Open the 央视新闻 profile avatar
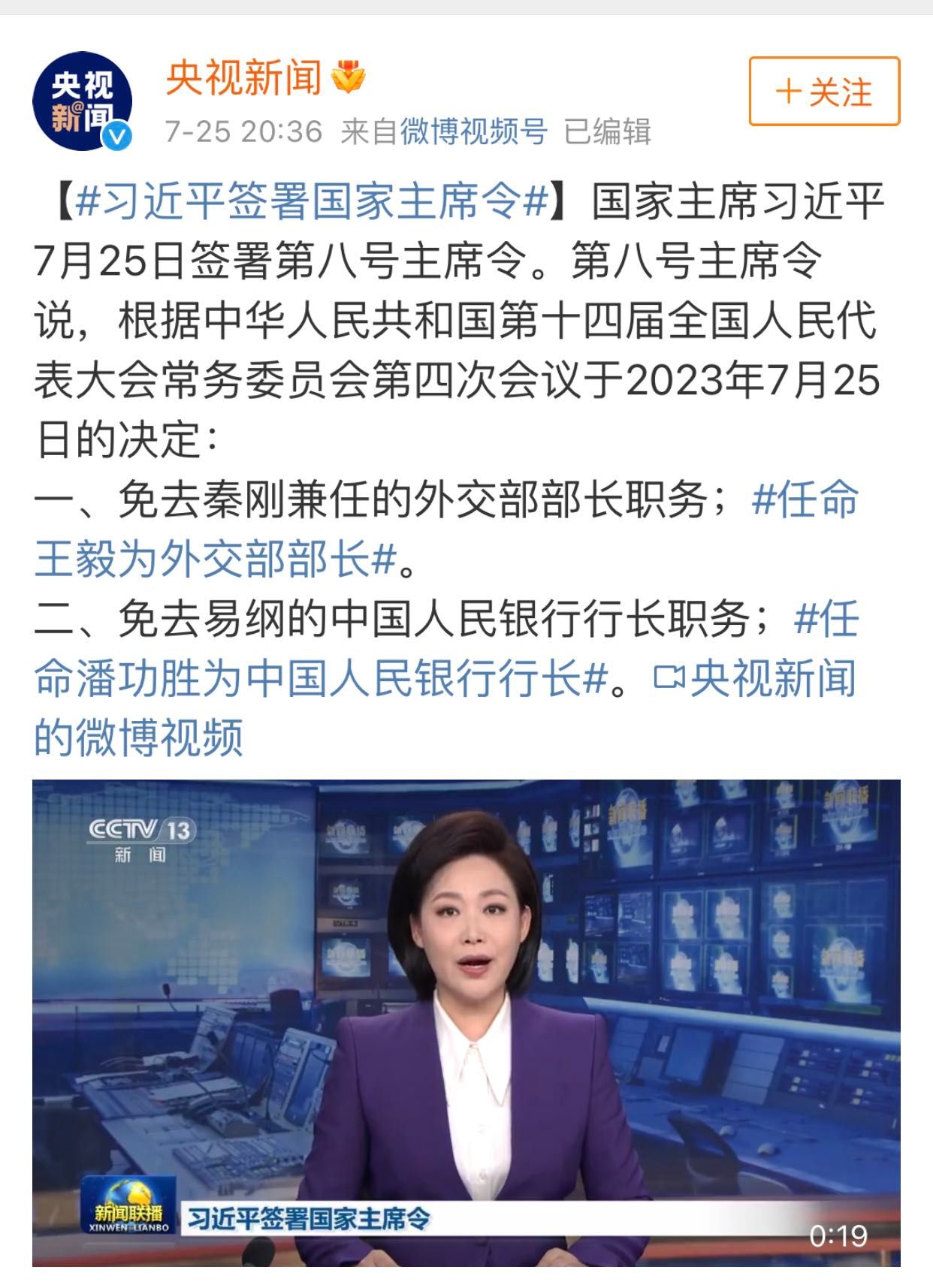 click(82, 101)
